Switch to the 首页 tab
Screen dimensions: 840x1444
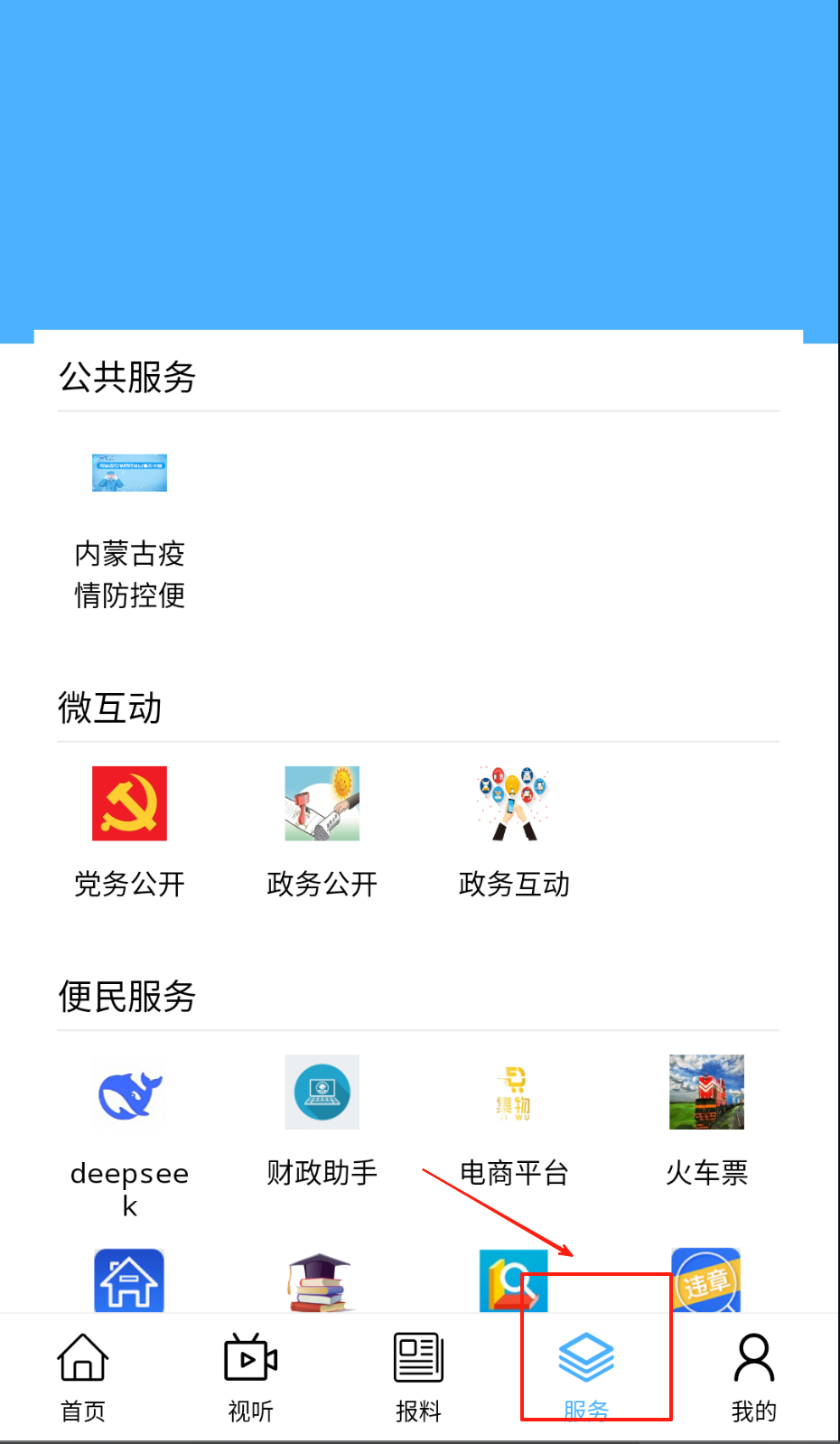point(83,1376)
